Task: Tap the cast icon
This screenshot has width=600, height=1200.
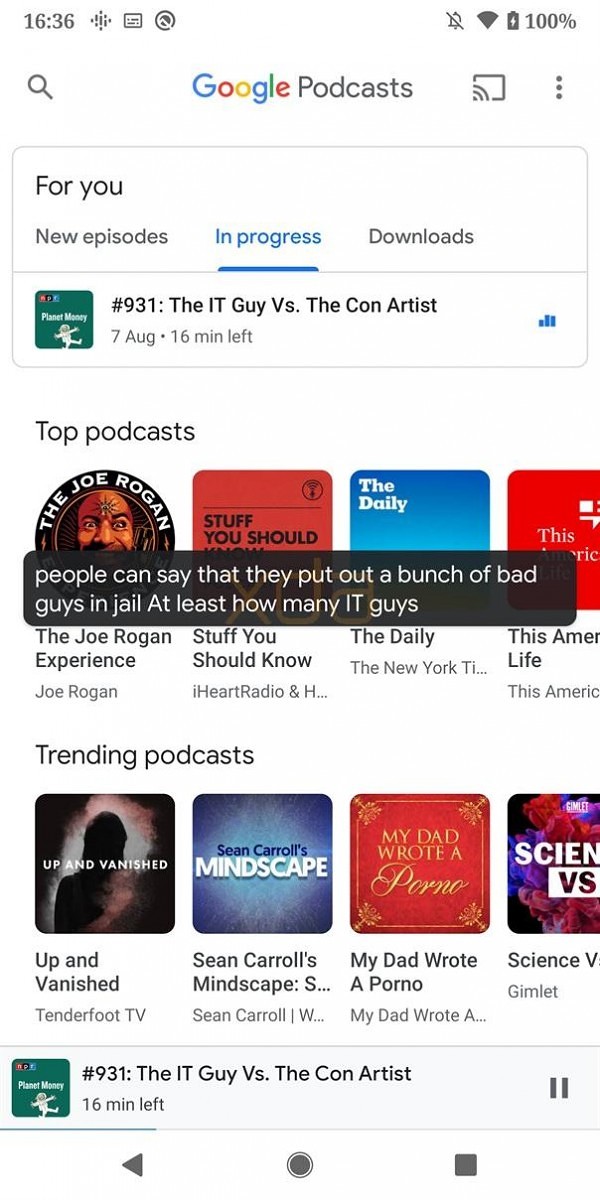Action: (x=488, y=88)
